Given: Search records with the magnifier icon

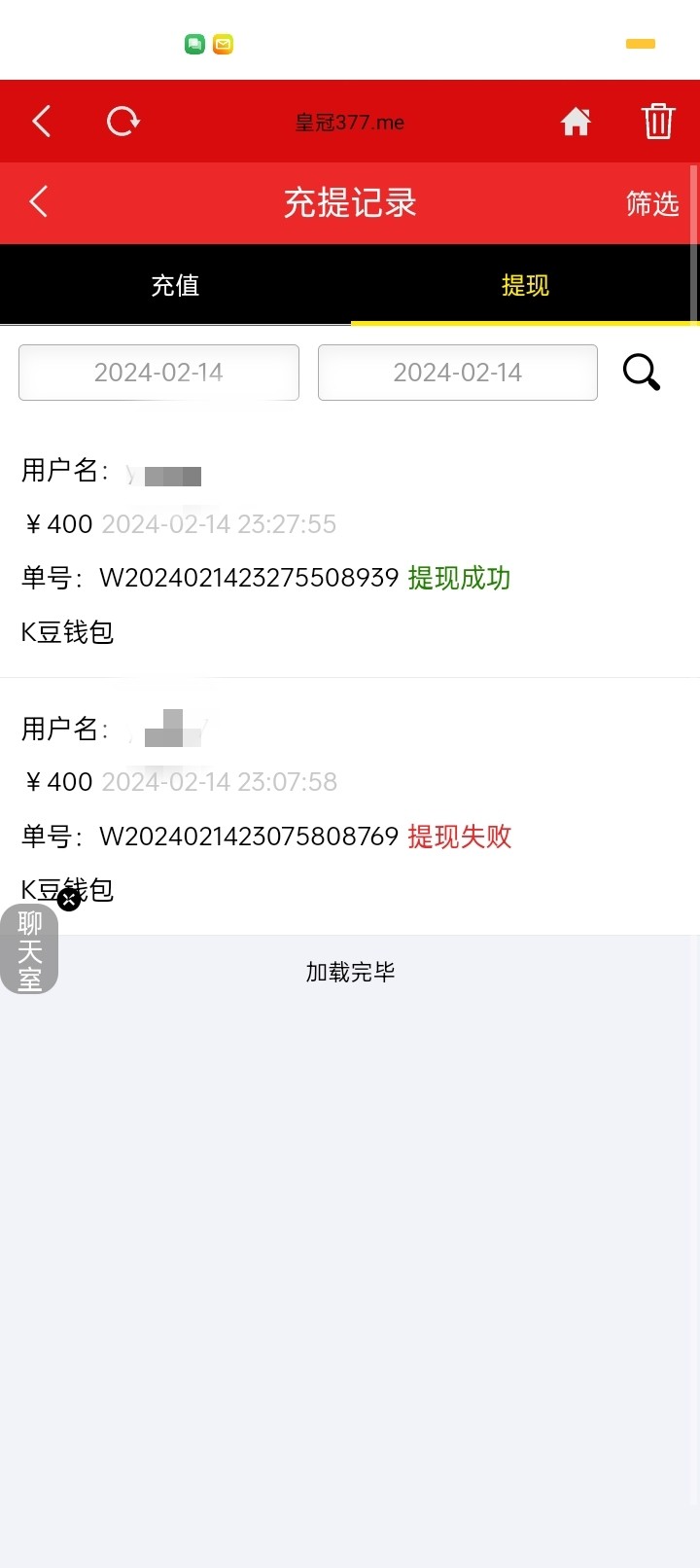Looking at the screenshot, I should [x=642, y=372].
